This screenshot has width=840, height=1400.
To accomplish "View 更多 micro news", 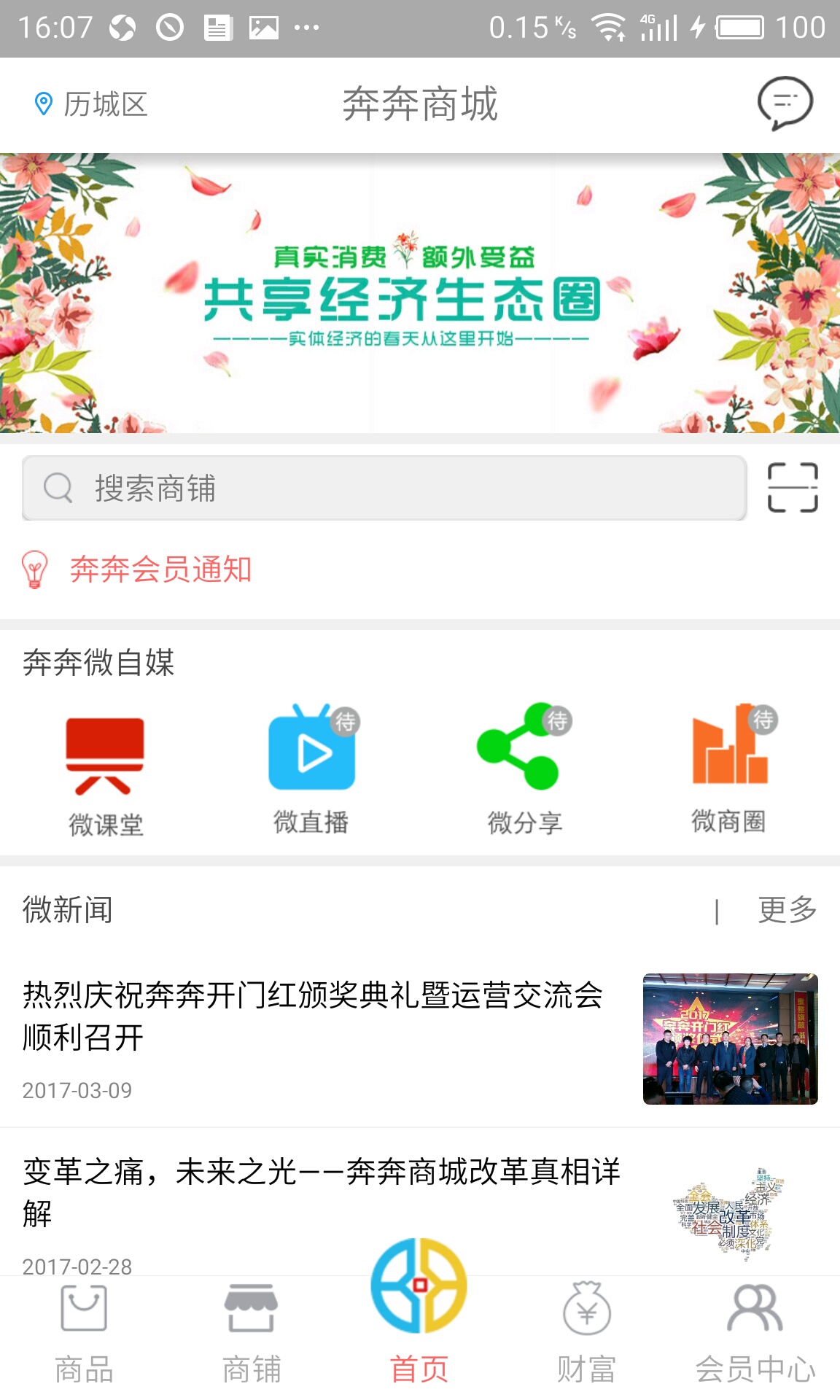I will point(787,910).
